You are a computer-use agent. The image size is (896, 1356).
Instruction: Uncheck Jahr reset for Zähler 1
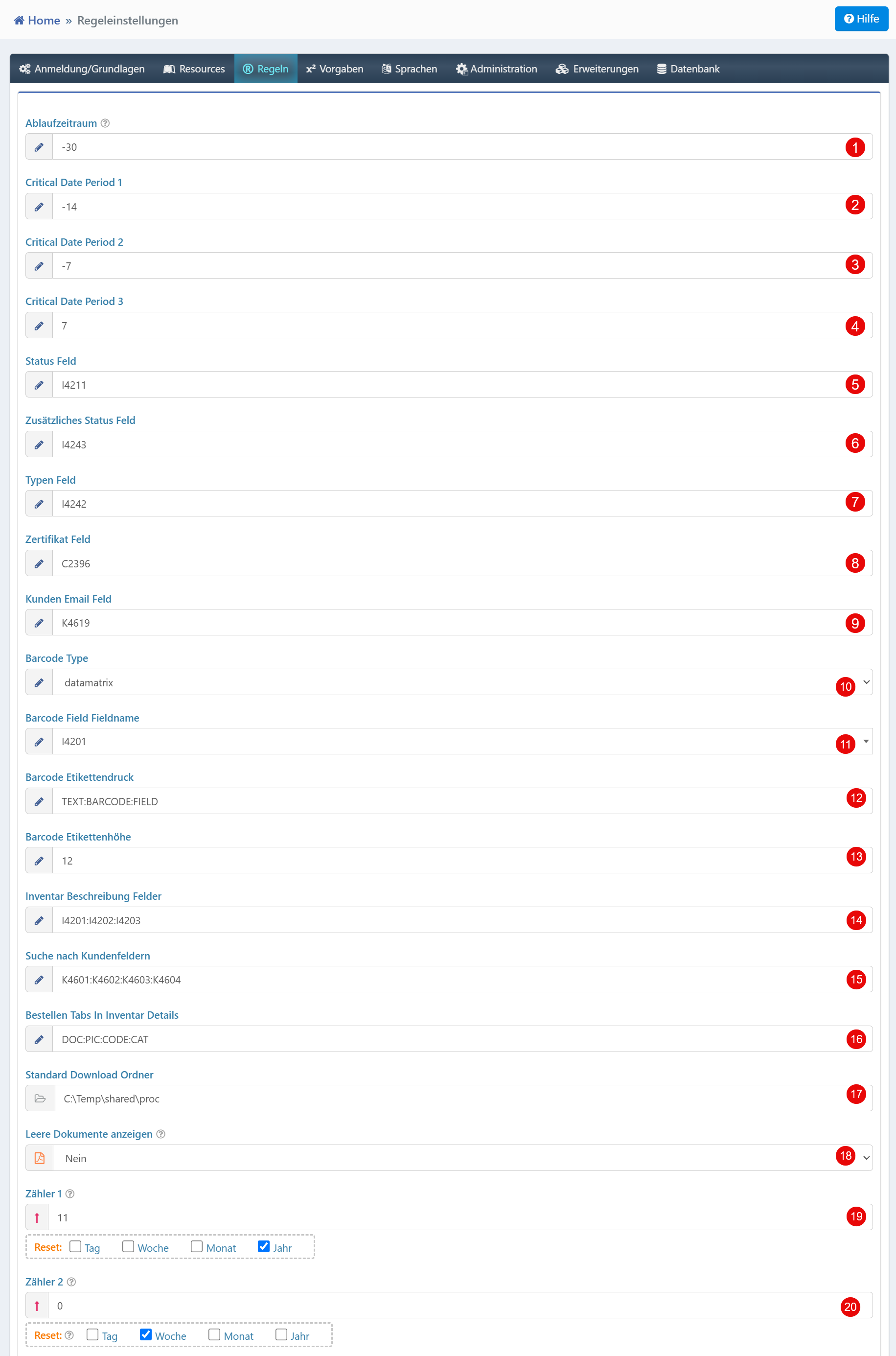click(263, 1246)
